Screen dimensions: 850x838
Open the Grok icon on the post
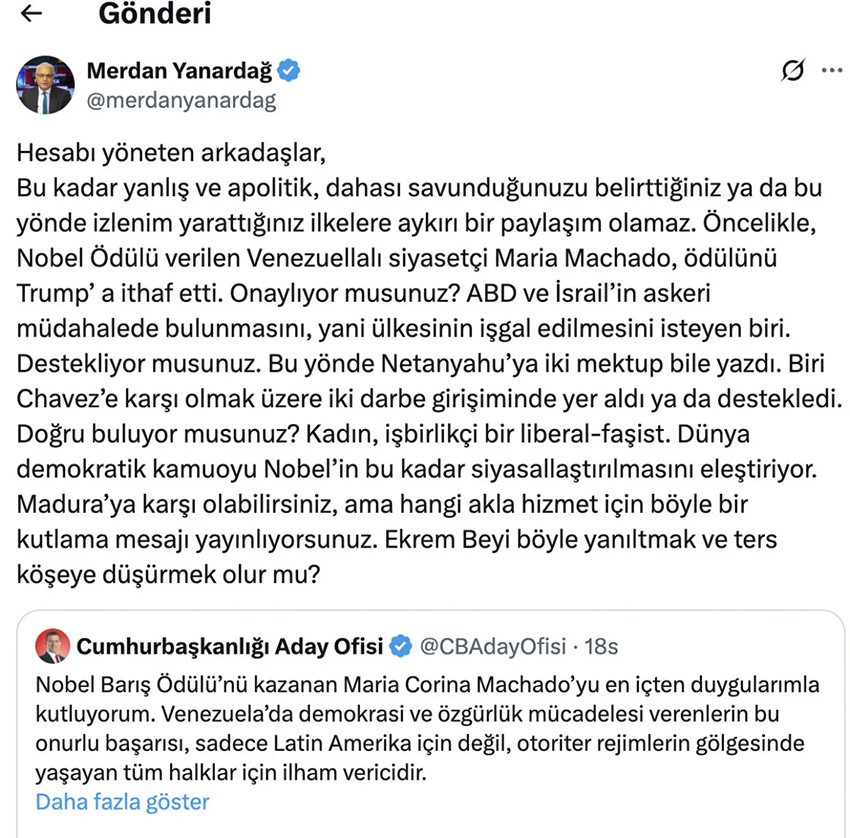point(793,71)
